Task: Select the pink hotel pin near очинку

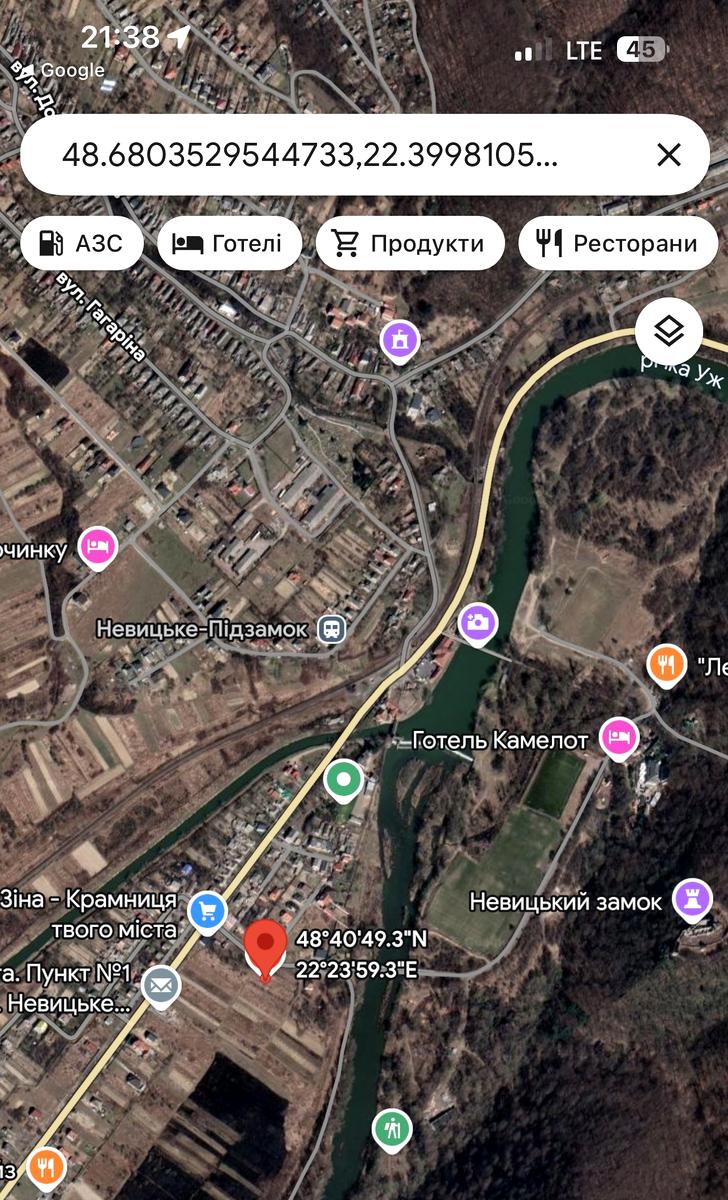Action: point(99,547)
